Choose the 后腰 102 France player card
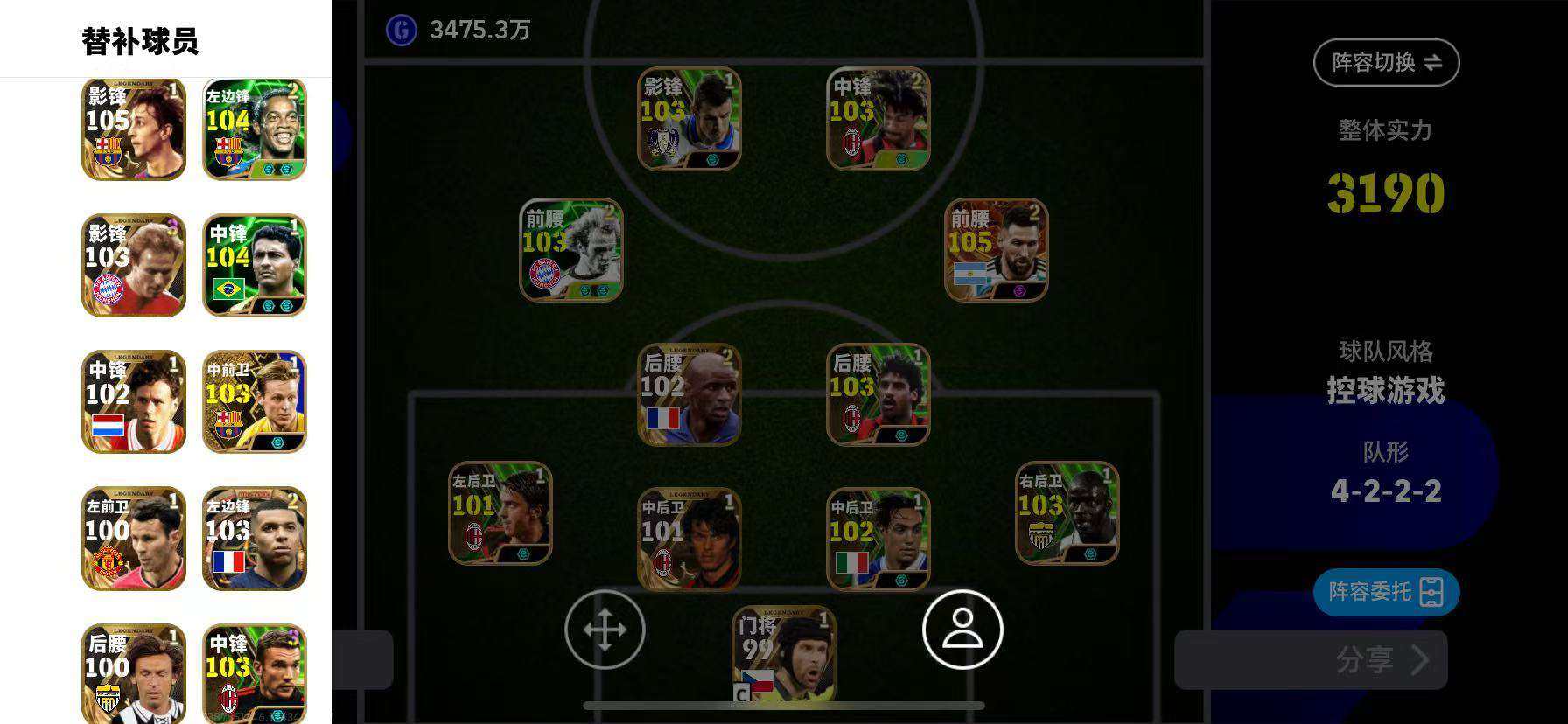1568x724 pixels. click(x=689, y=394)
